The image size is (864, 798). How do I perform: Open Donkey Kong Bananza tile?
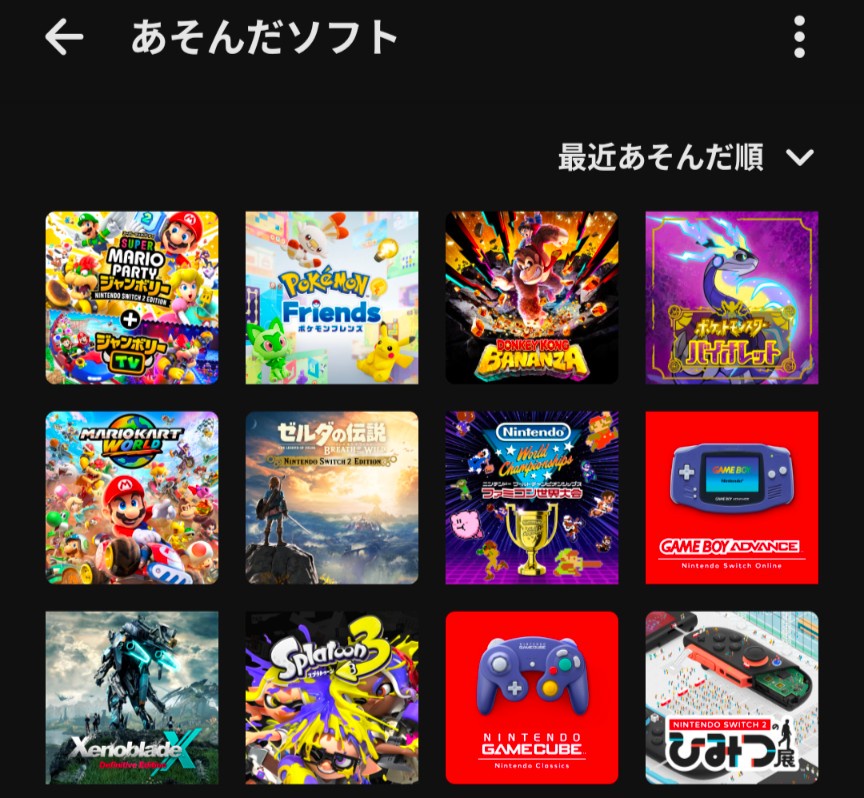pyautogui.click(x=532, y=297)
